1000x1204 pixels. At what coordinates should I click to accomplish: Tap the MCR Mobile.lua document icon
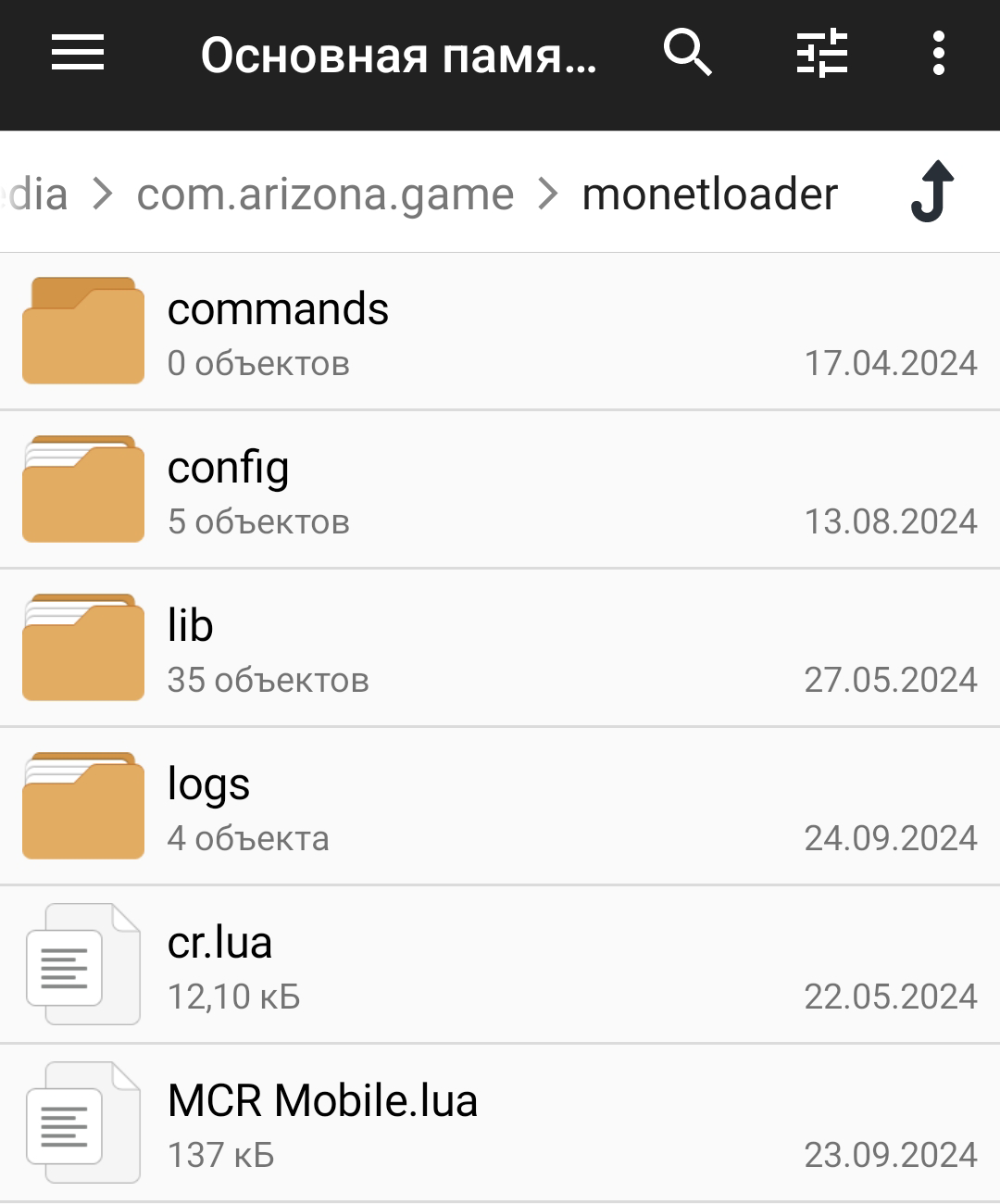(x=82, y=1122)
